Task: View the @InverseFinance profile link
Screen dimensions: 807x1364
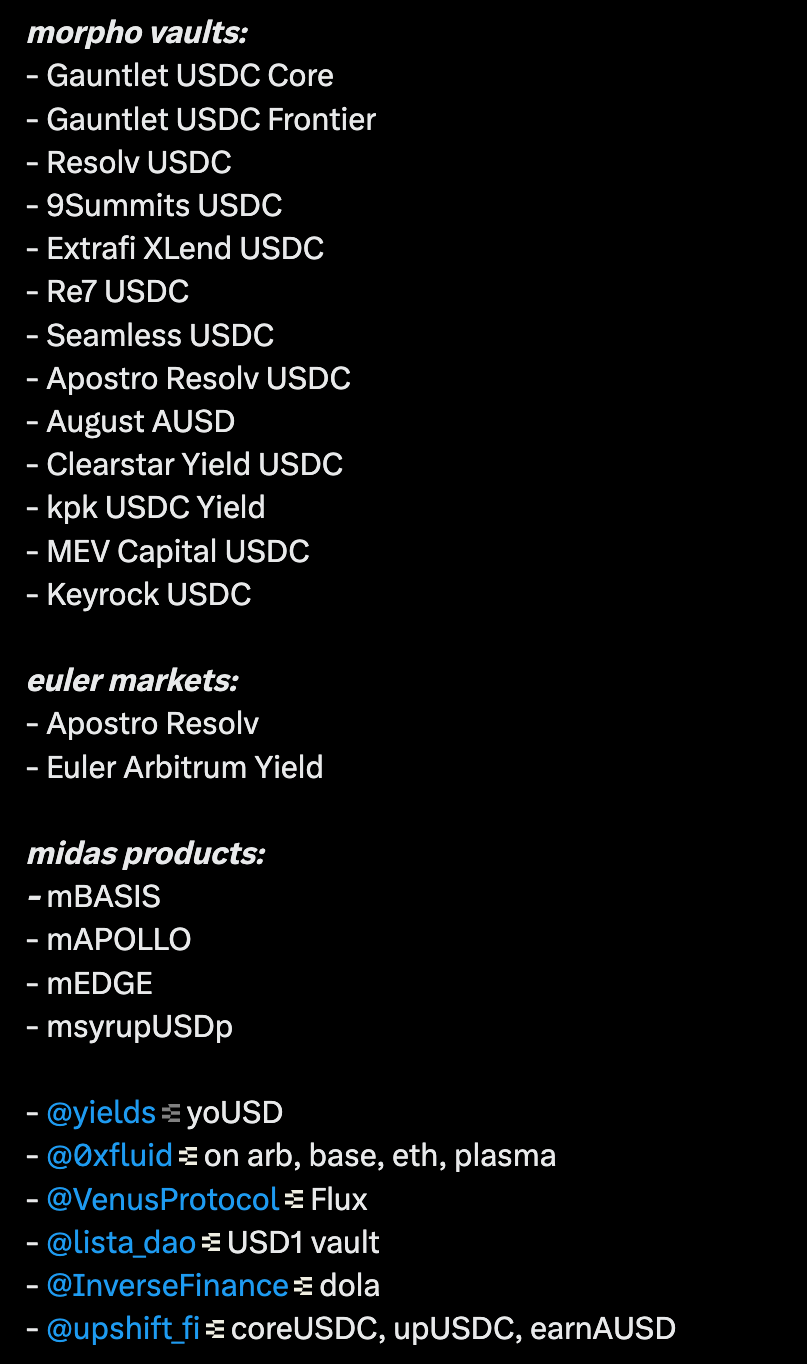Action: [167, 1286]
